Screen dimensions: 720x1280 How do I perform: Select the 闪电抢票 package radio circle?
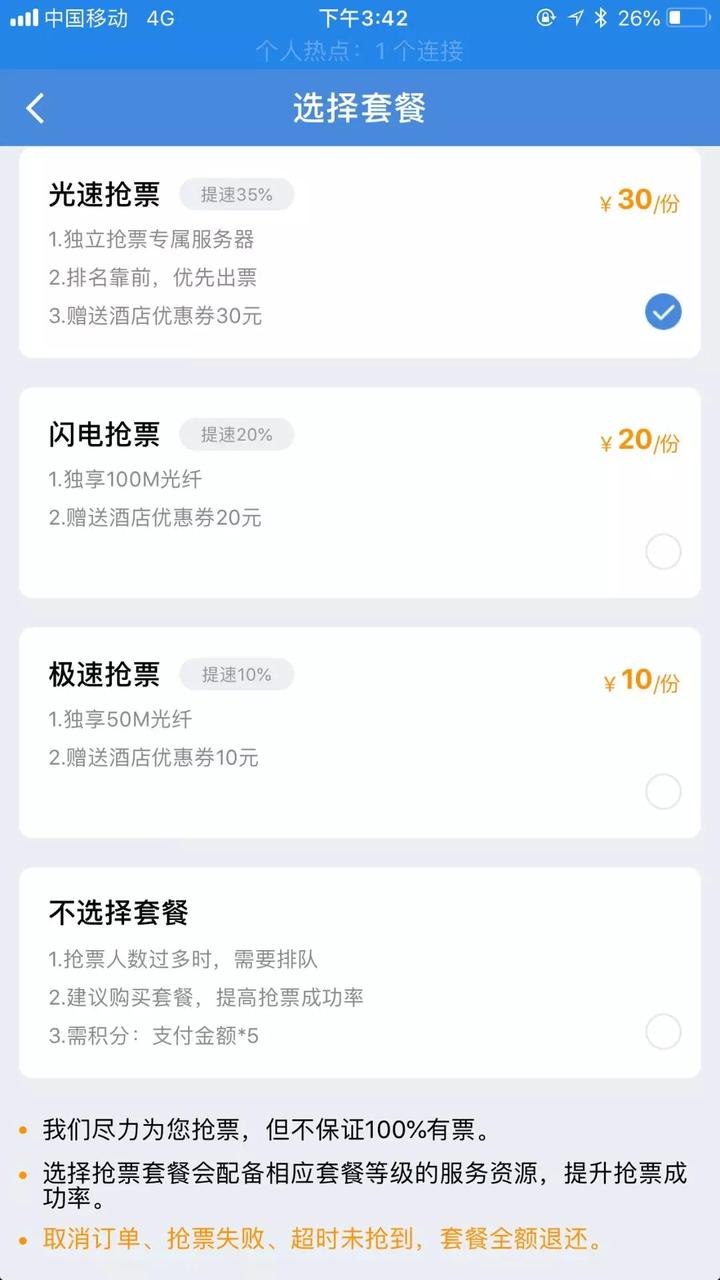tap(663, 552)
